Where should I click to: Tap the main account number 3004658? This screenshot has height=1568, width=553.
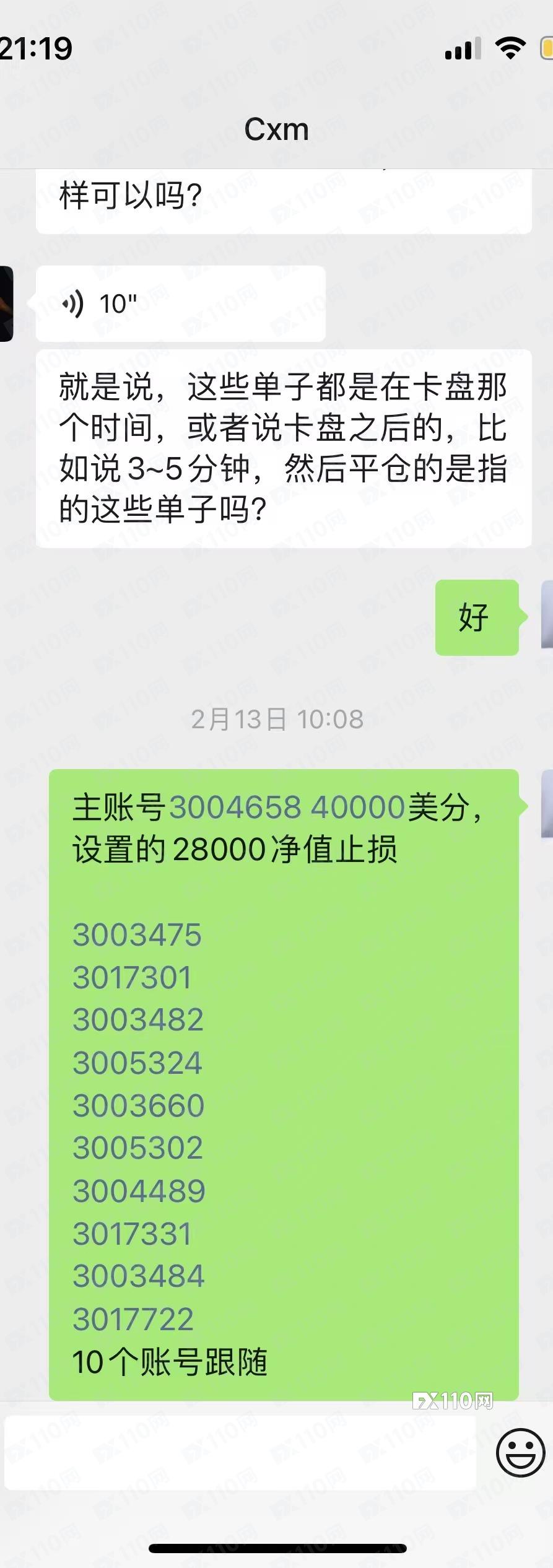(x=235, y=808)
